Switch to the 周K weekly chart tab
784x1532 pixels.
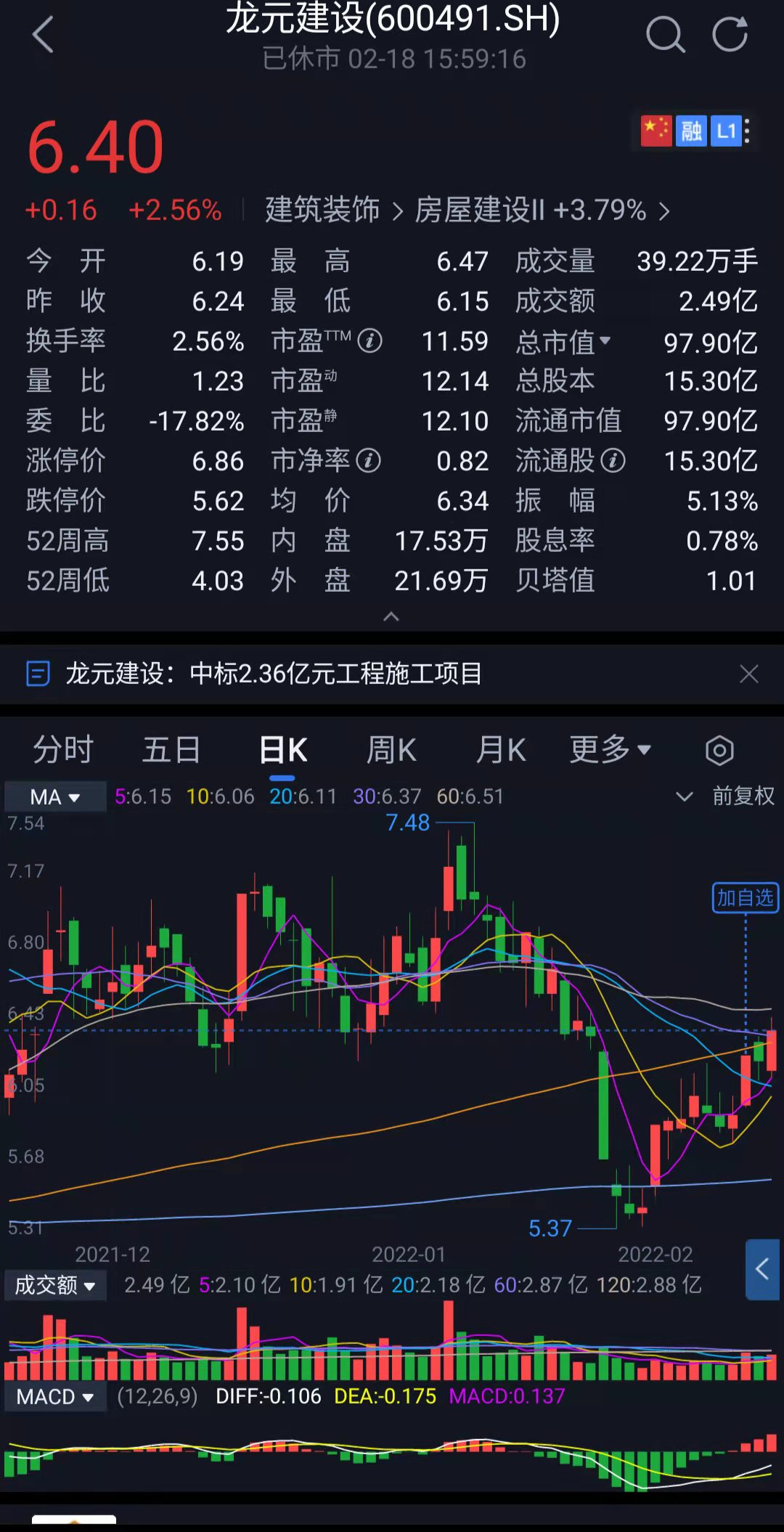click(x=391, y=750)
